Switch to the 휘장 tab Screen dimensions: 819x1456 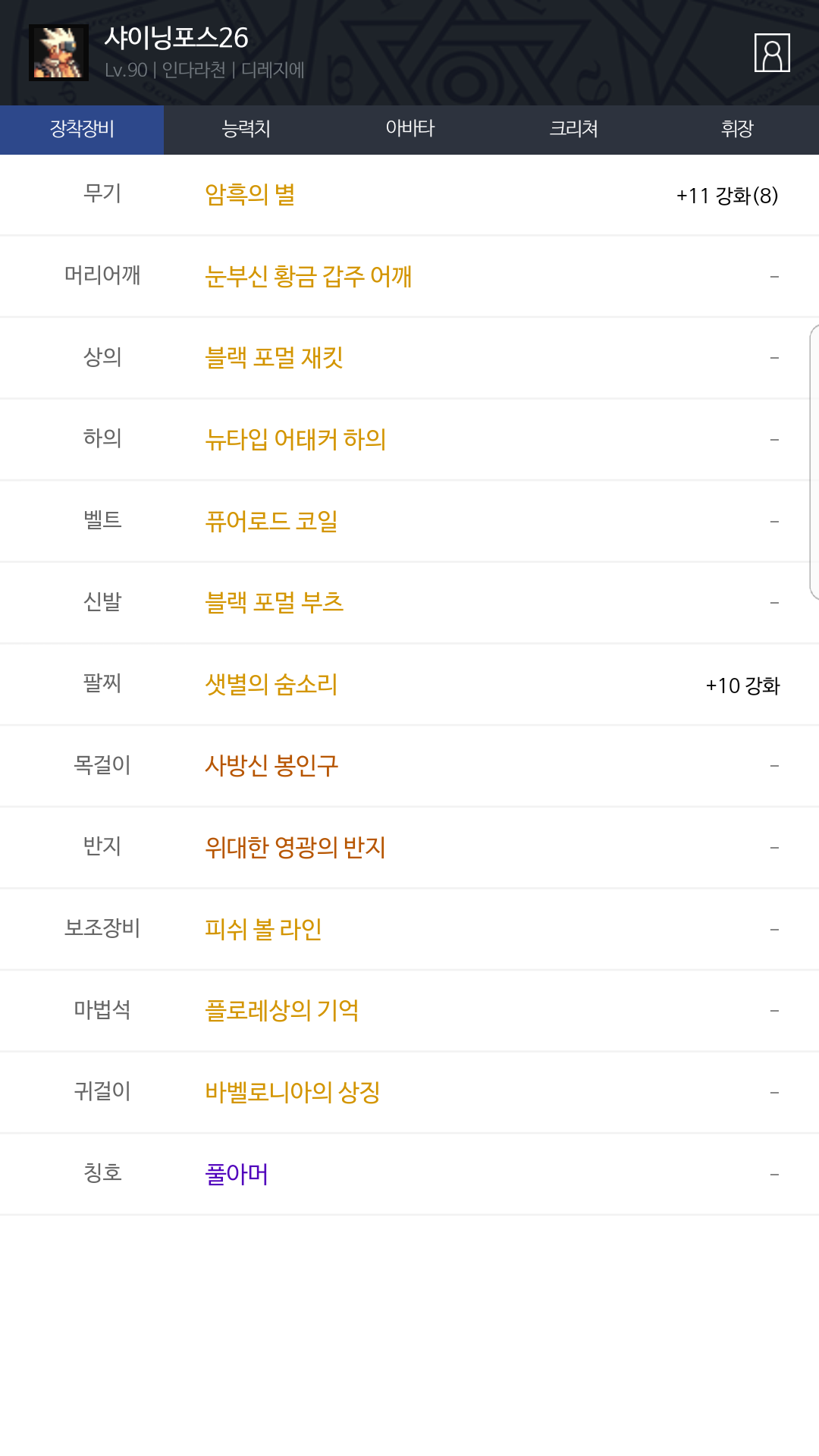pyautogui.click(x=737, y=129)
